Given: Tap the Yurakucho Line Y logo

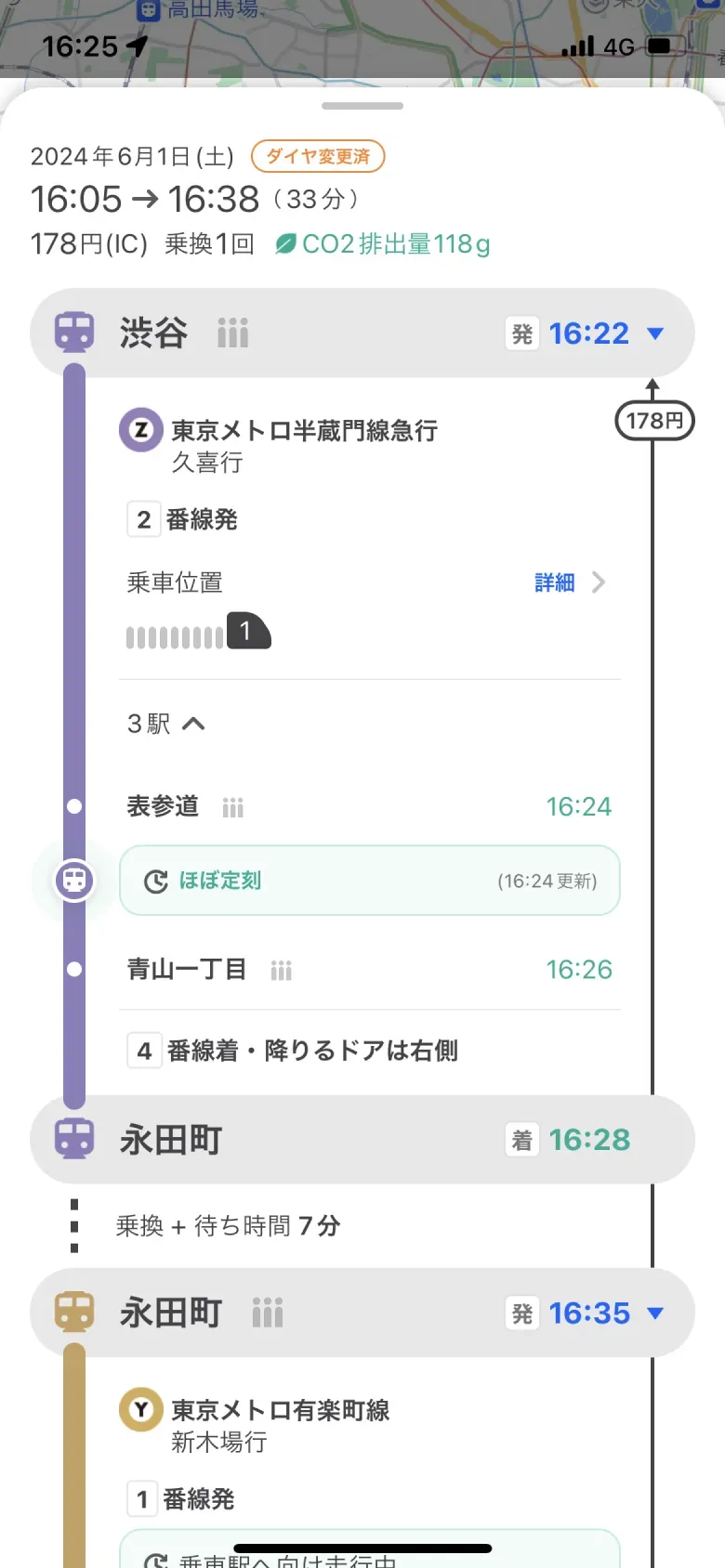Looking at the screenshot, I should (140, 1410).
